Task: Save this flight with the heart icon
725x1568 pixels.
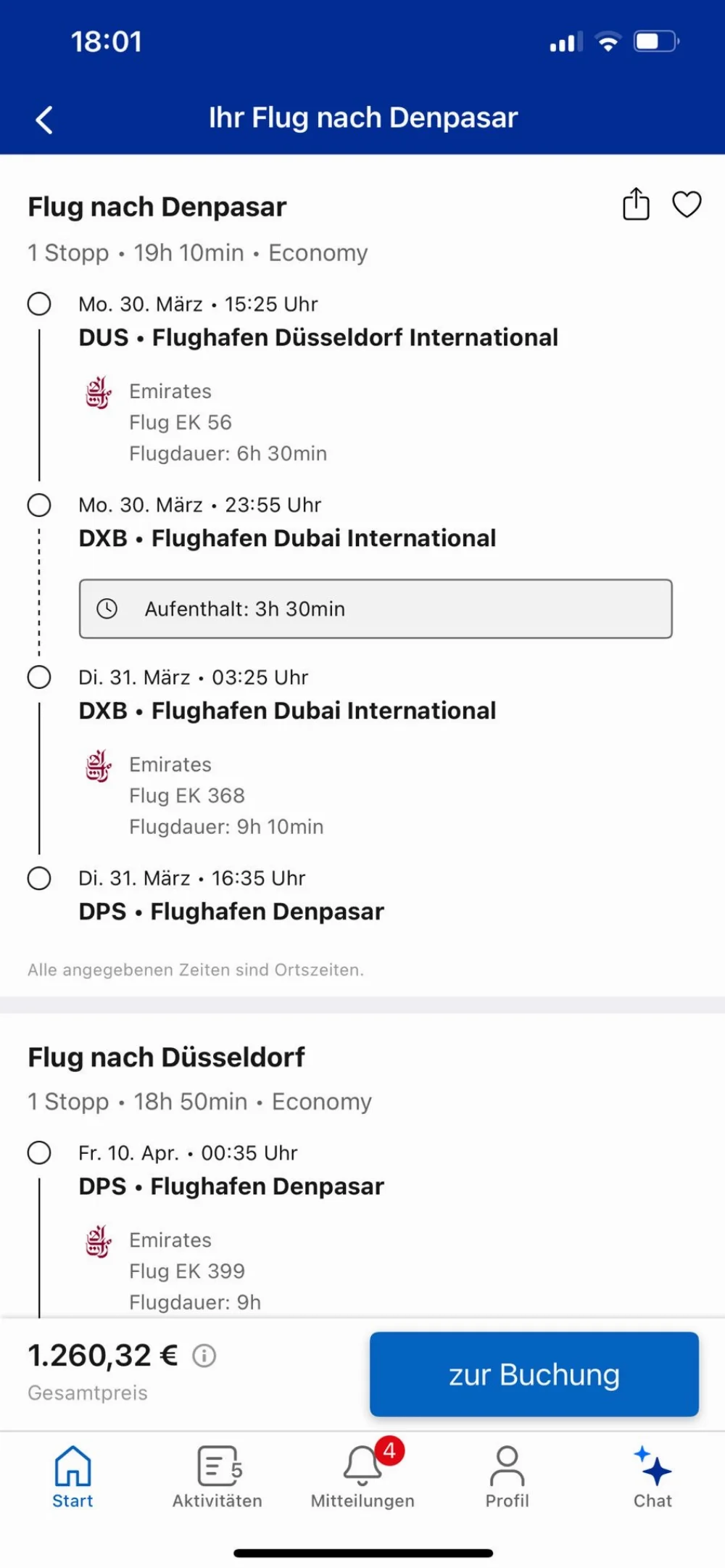Action: tap(687, 204)
